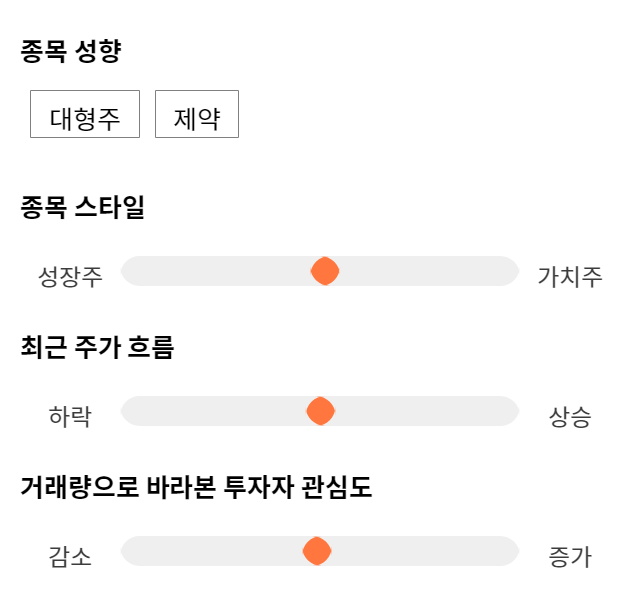Open the 제약 sector chip
Screen dimensions: 640x606
[x=197, y=114]
